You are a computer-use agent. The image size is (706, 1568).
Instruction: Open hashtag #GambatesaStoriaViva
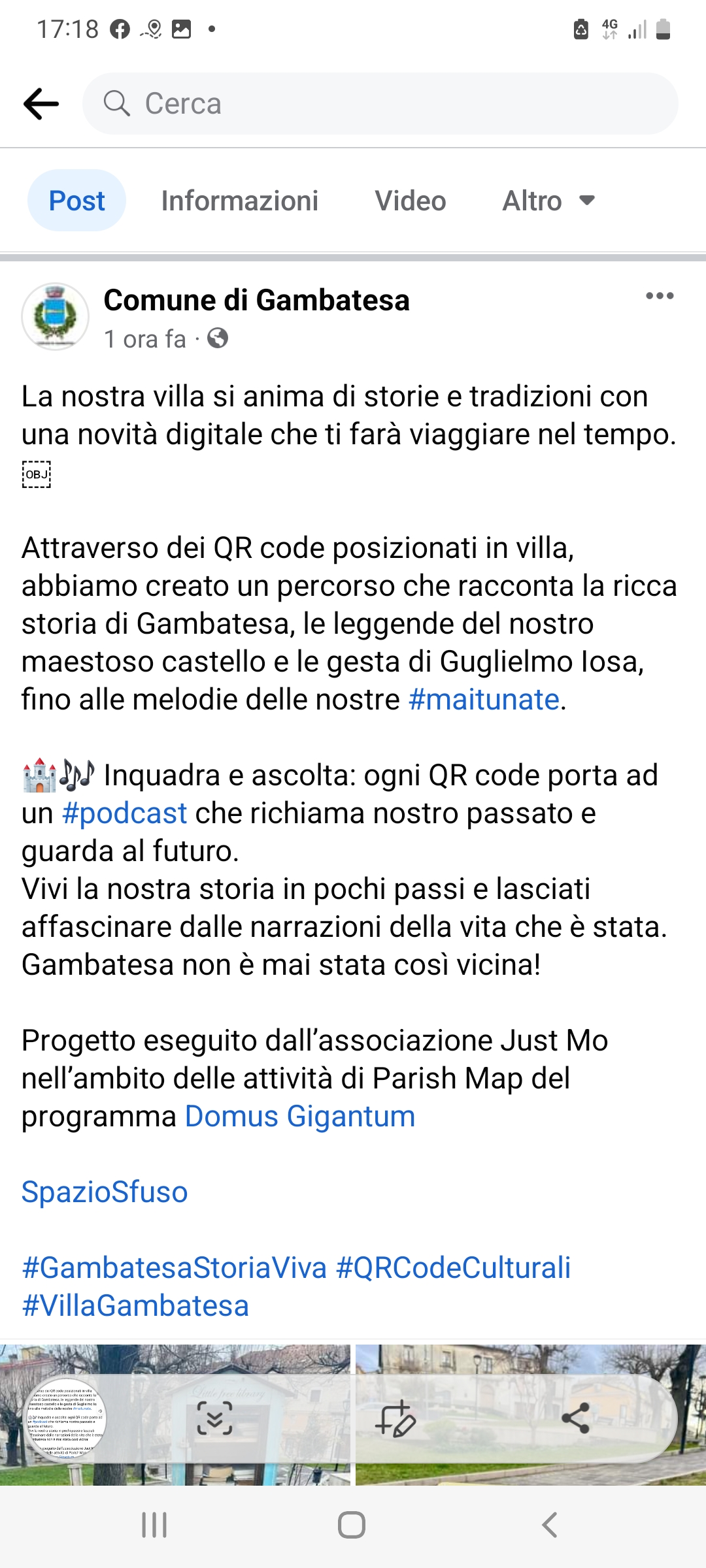175,1268
